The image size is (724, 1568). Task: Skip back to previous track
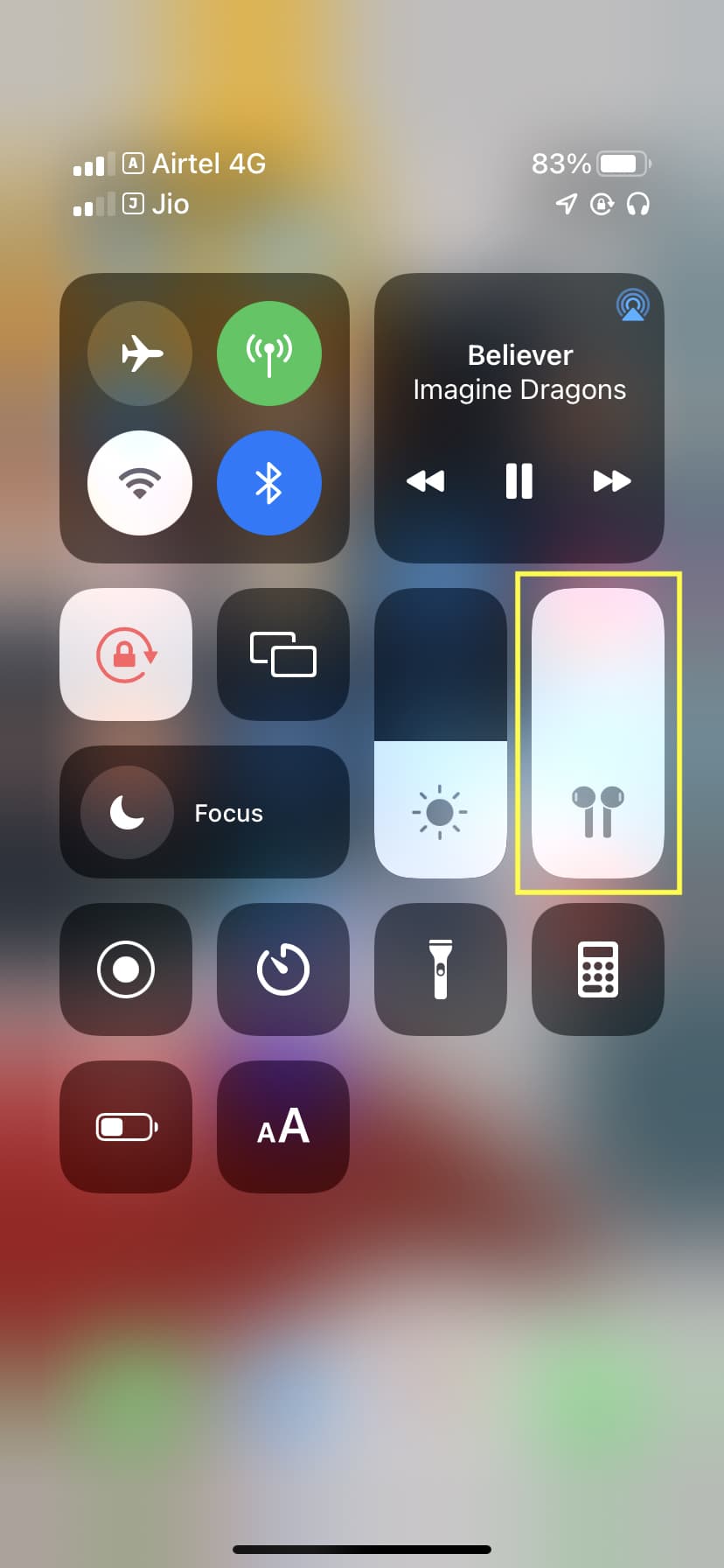426,481
